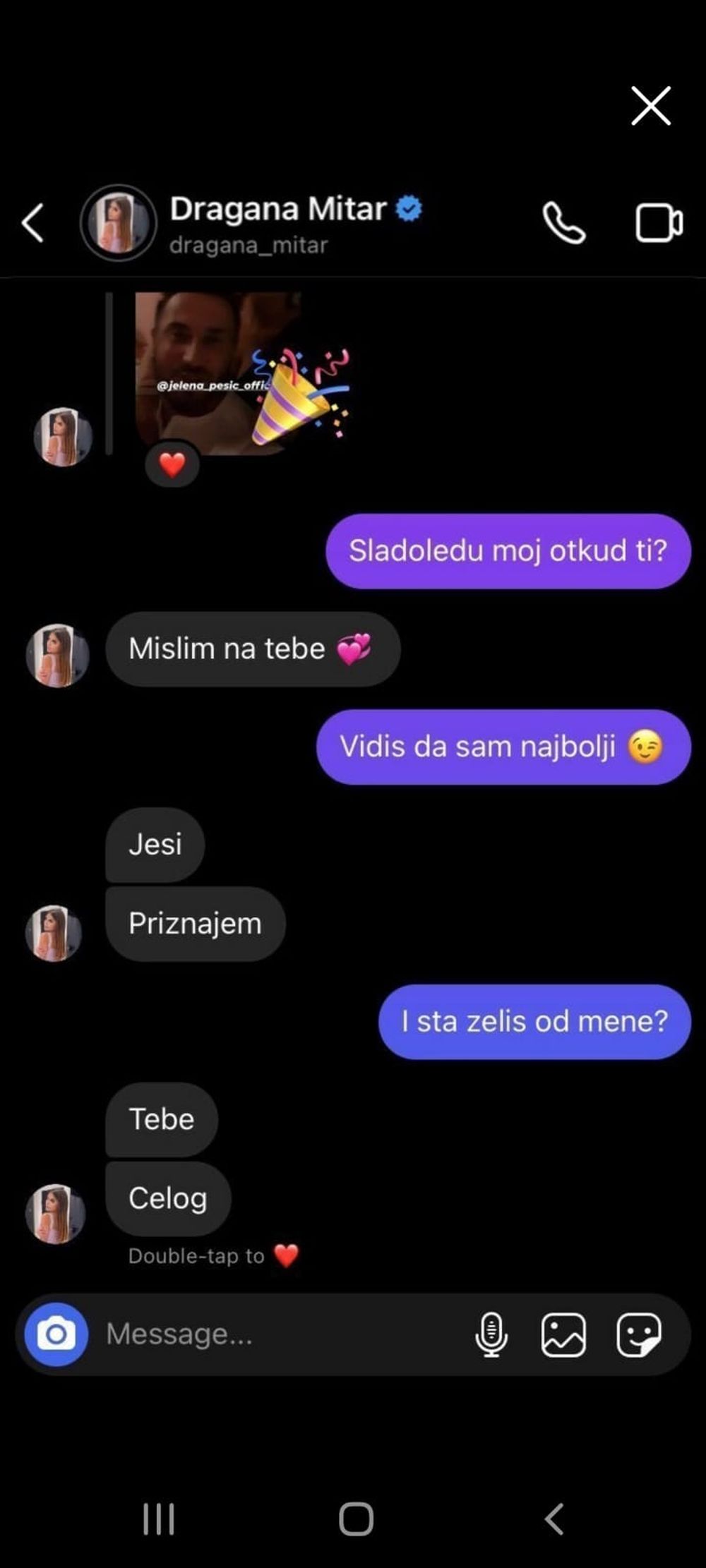Open the camera from the message bar

pos(56,1334)
